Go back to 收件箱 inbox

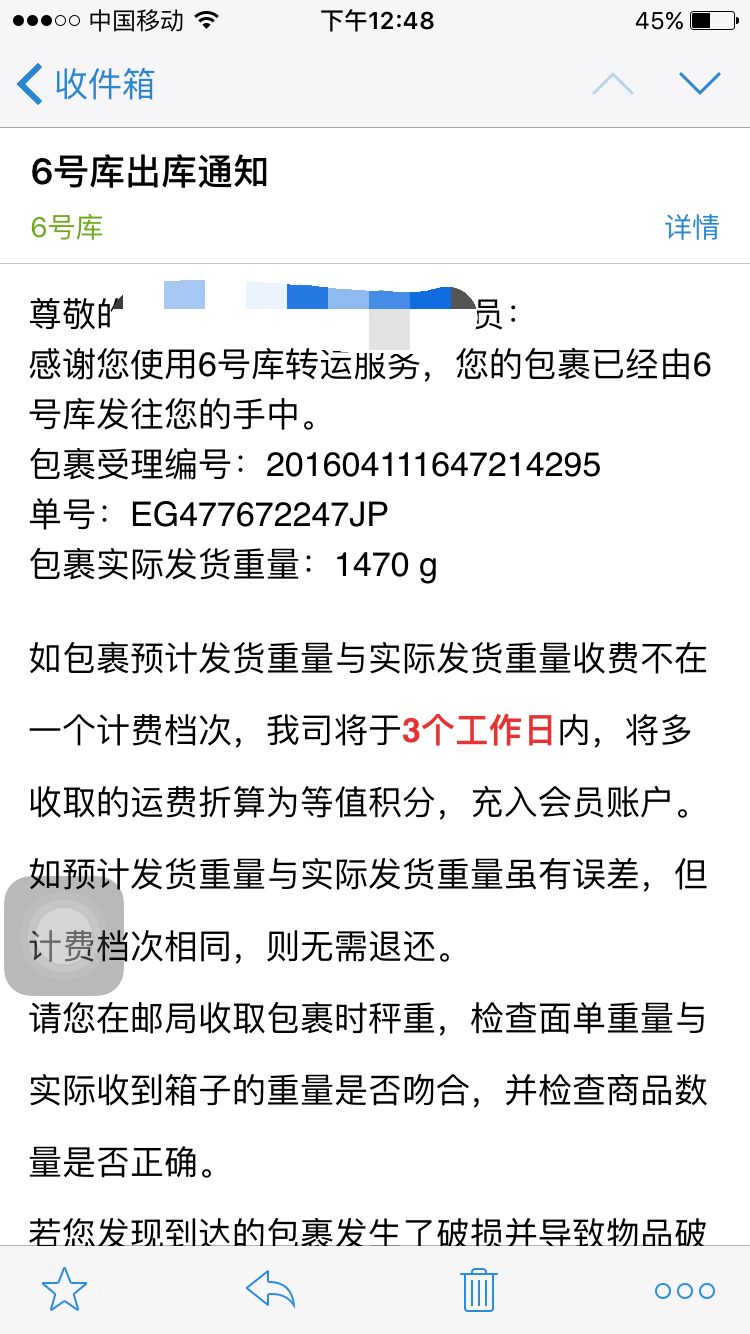click(87, 84)
